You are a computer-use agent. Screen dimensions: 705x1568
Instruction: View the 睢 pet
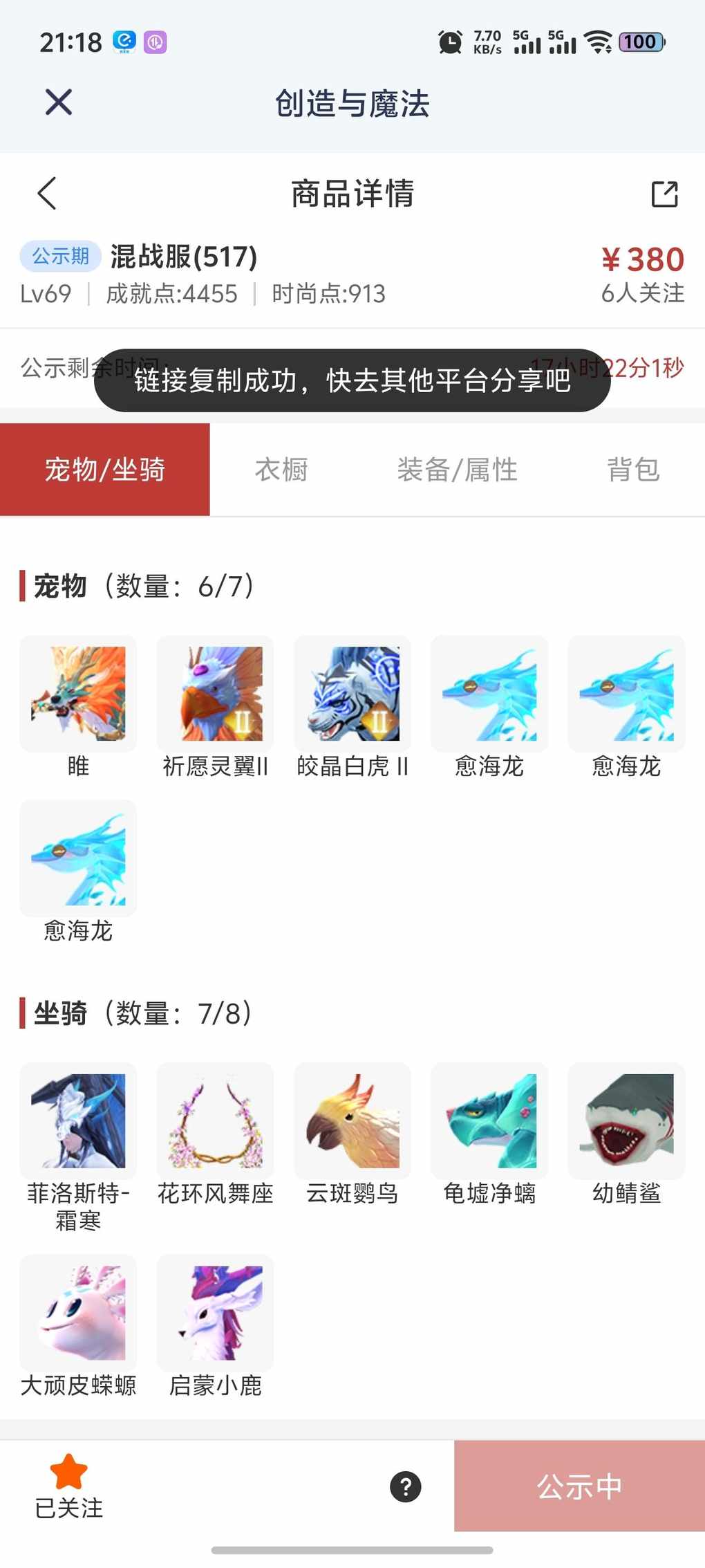click(78, 694)
